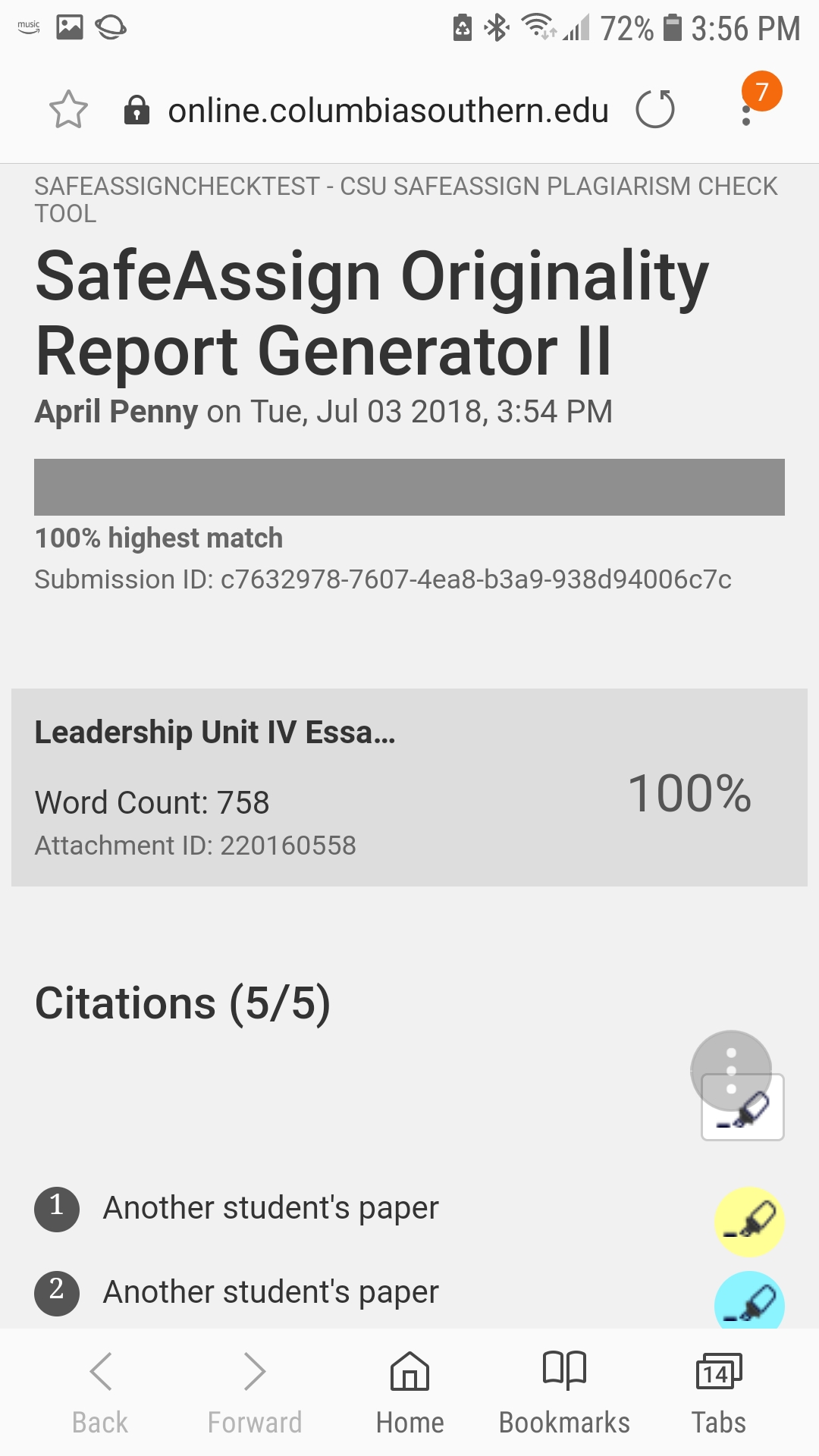View the 14 open tabs

point(718,1392)
